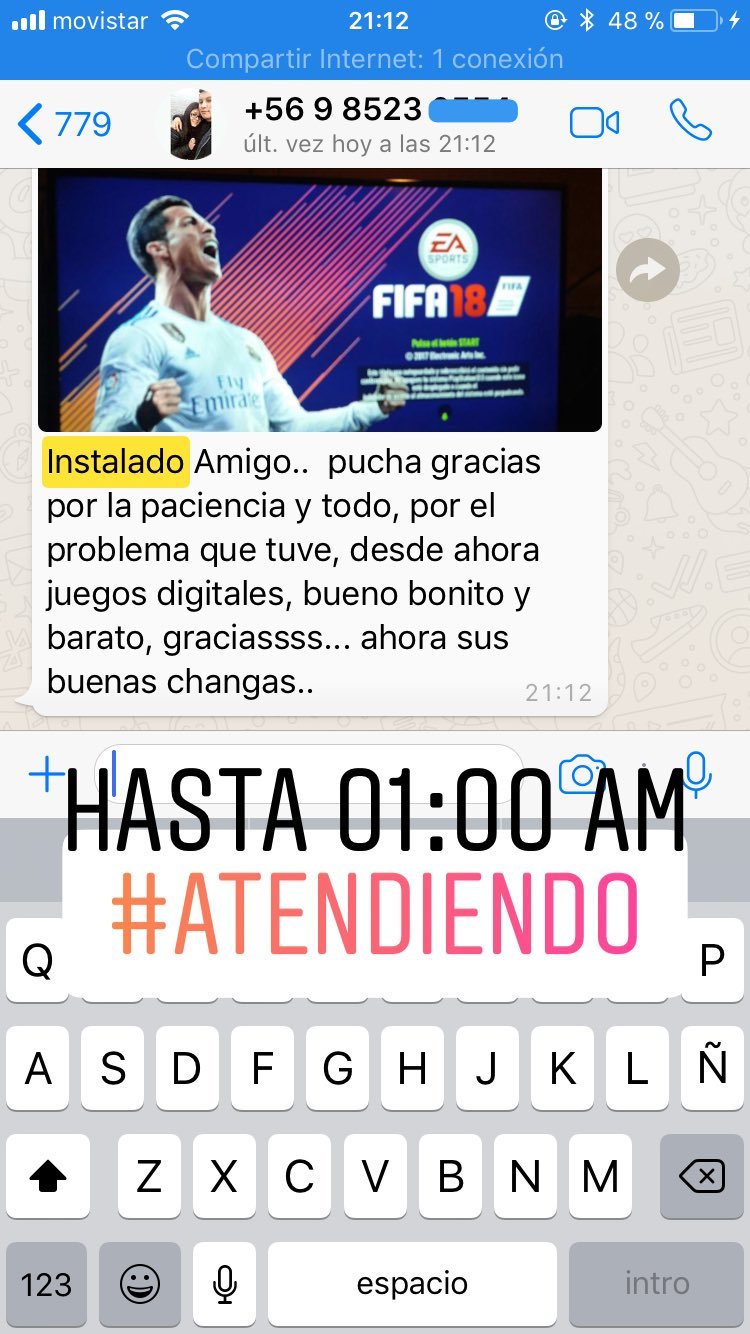Start a voice call with this contact
This screenshot has width=750, height=1334.
(x=690, y=121)
